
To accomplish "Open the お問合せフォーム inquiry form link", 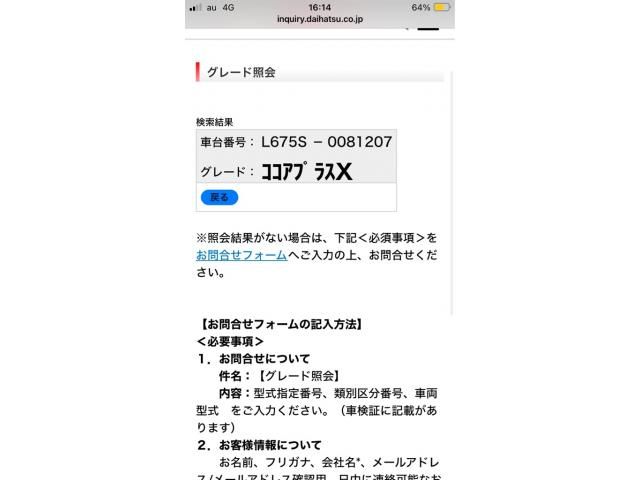I will click(241, 255).
